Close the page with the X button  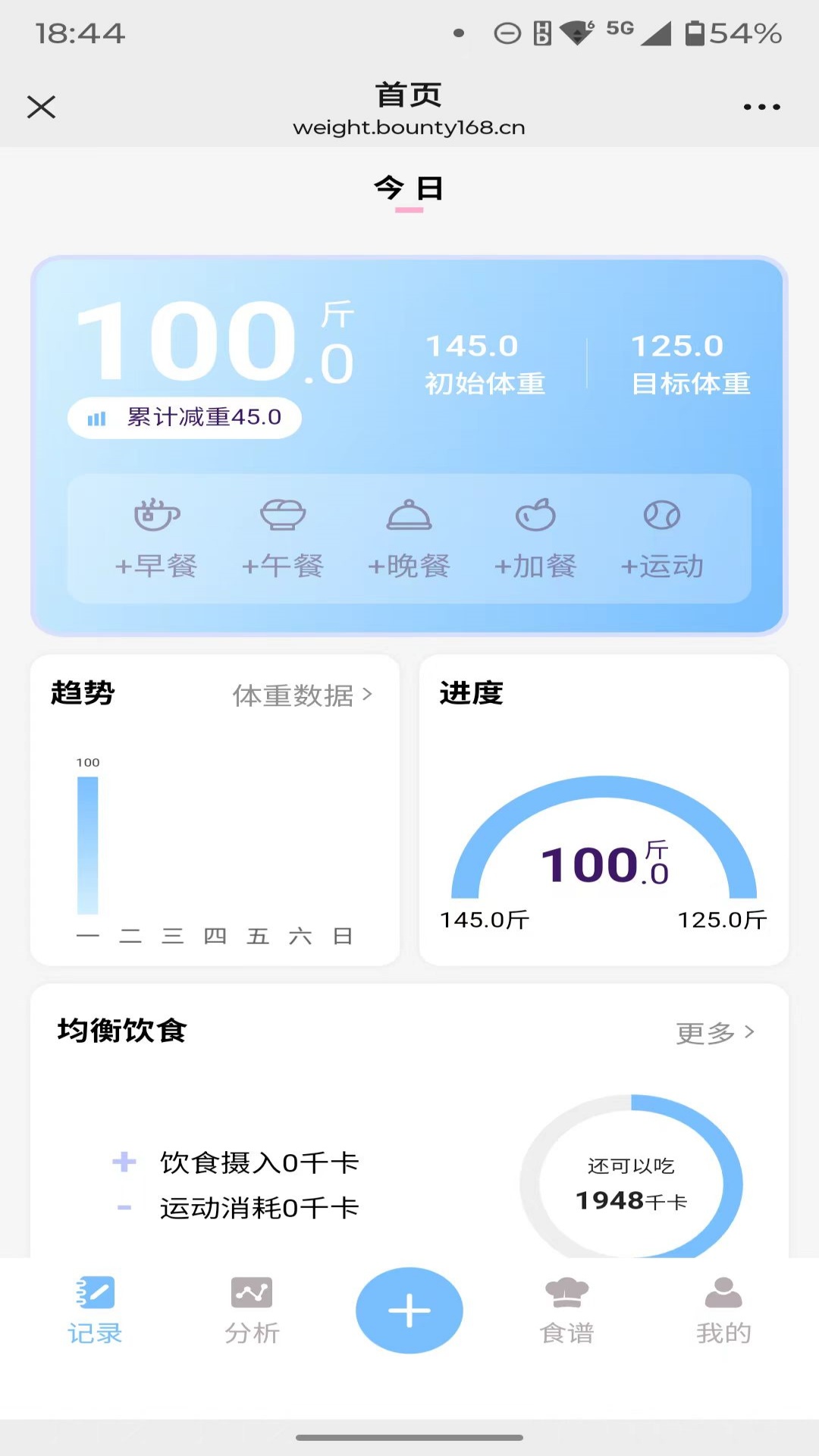[x=42, y=107]
